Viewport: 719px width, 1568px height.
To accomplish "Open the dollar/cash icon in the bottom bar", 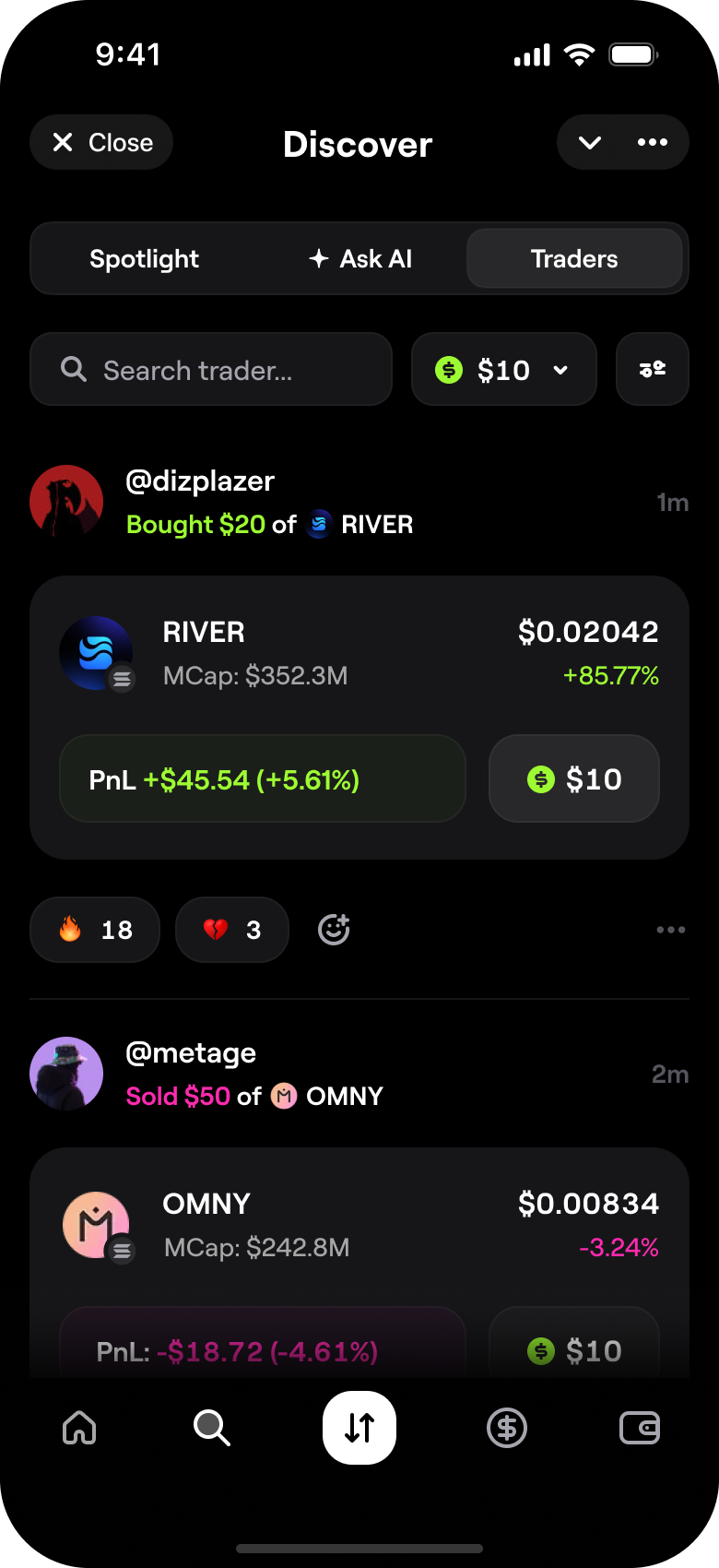I will click(506, 1427).
